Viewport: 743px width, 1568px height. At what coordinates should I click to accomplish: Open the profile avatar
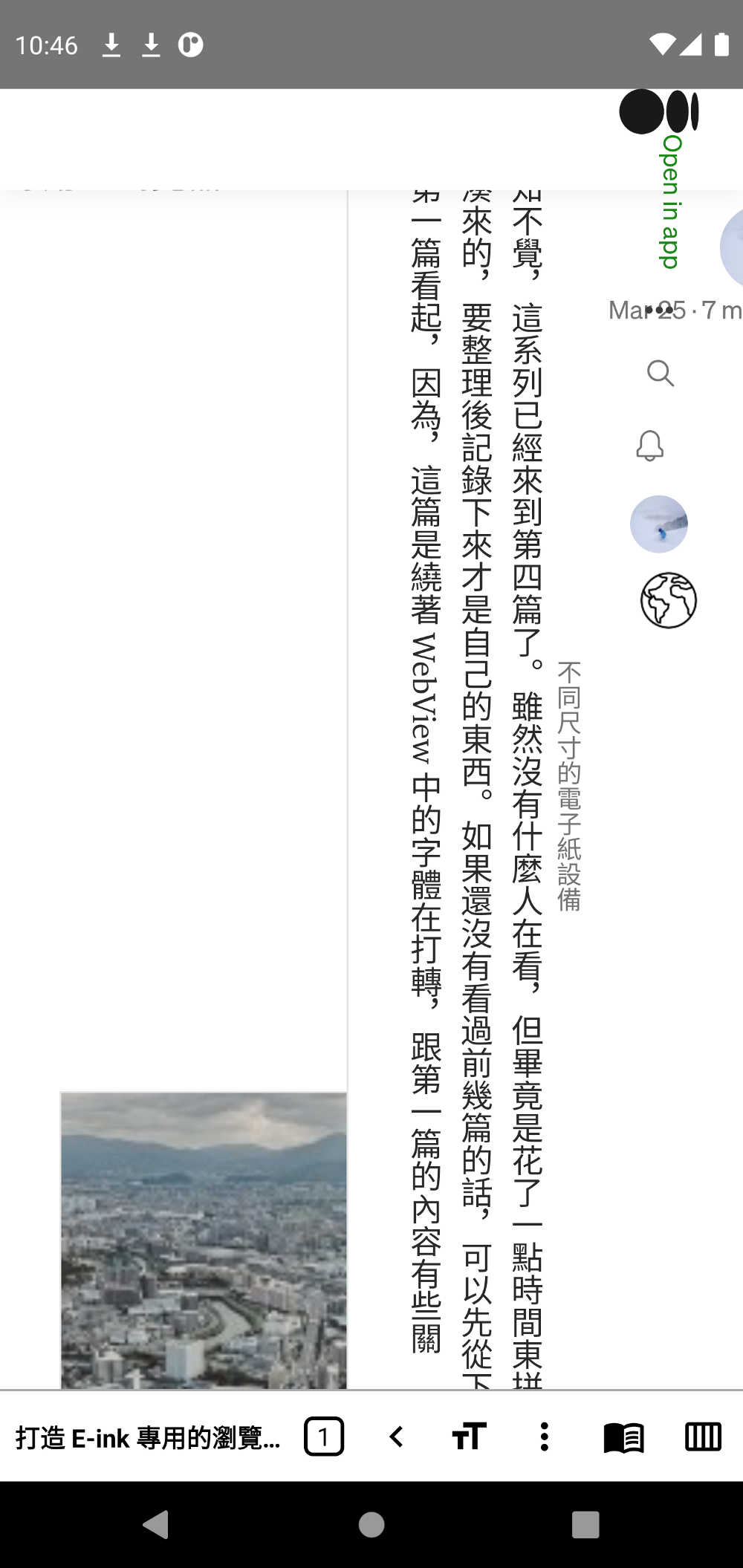click(659, 524)
